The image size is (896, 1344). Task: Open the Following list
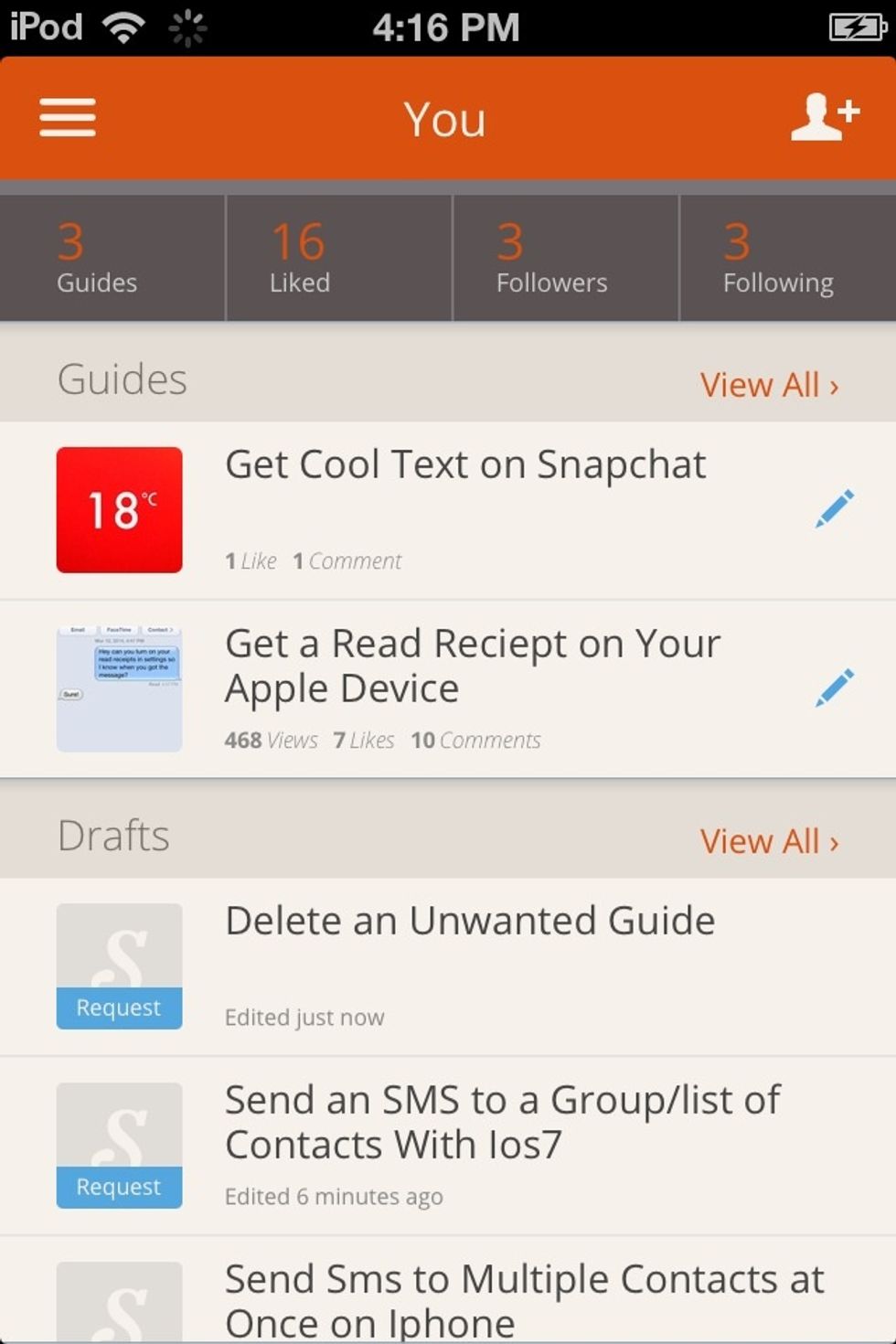pos(786,259)
